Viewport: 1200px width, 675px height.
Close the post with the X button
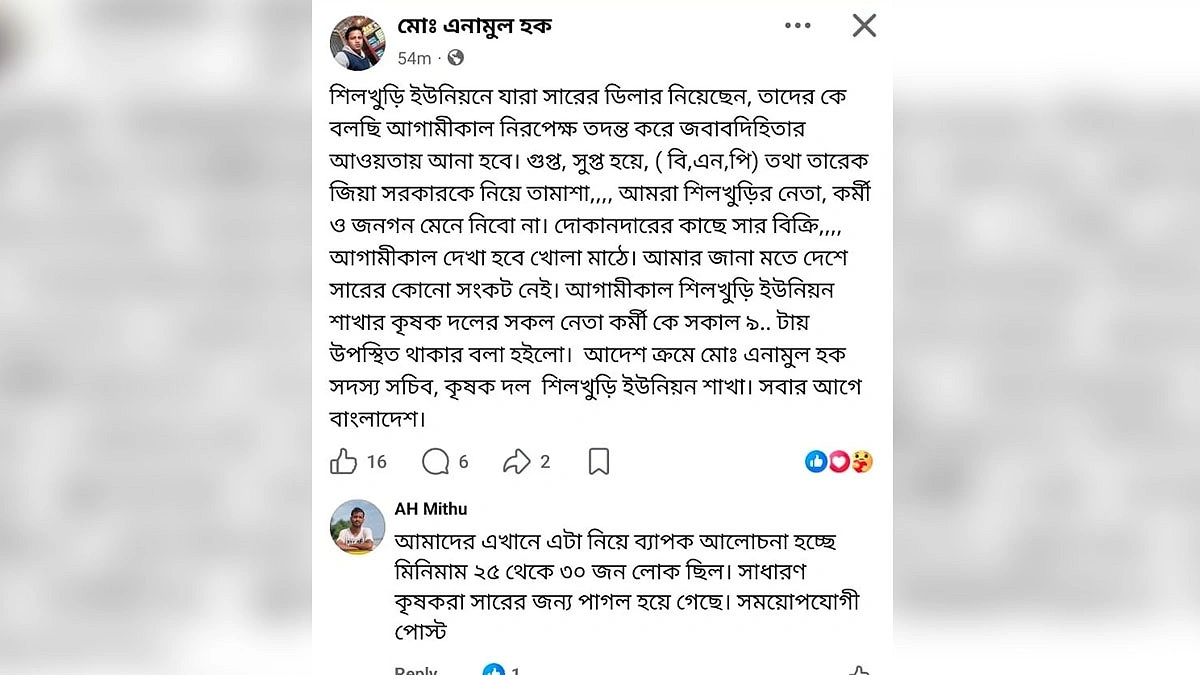(864, 26)
